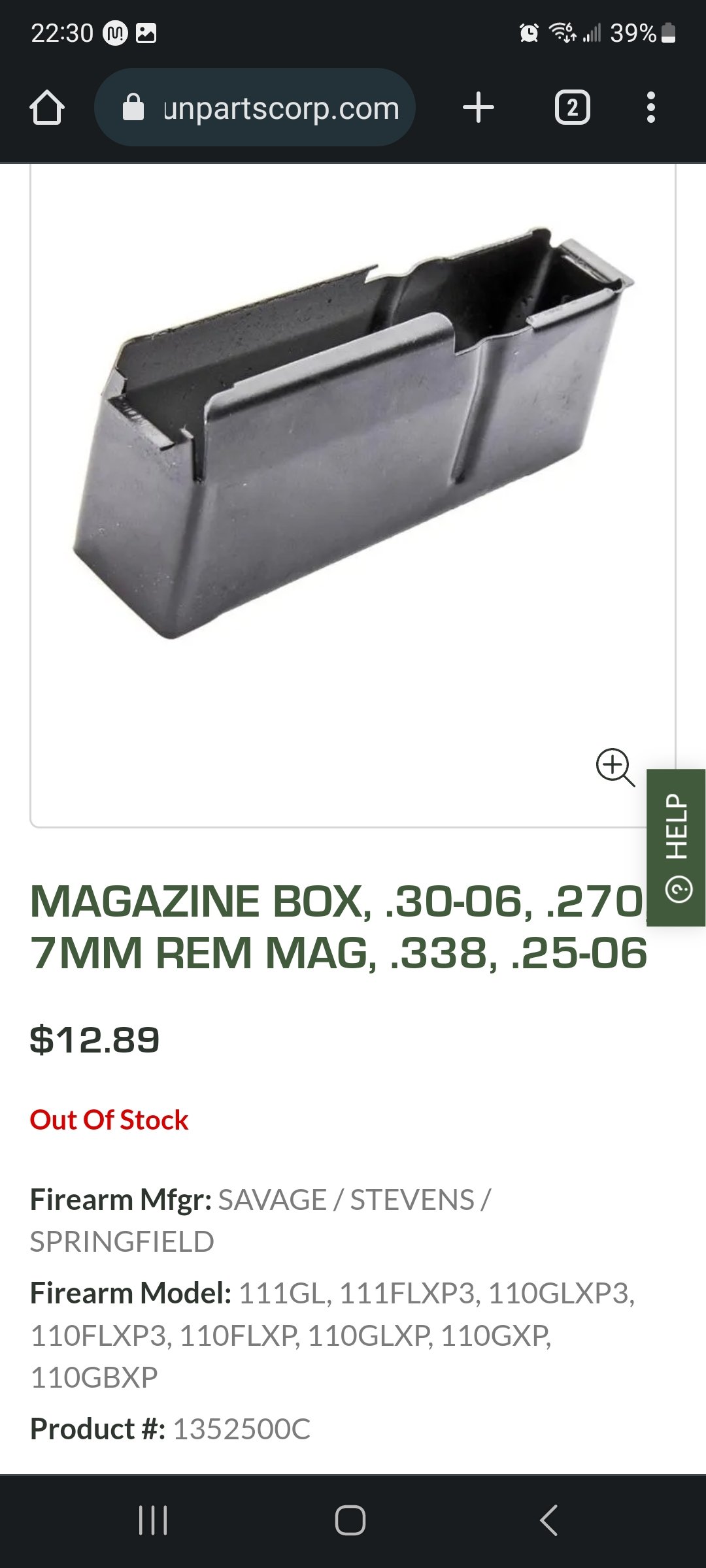The image size is (706, 1568).
Task: Open the magazine box product photo
Action: (353, 431)
